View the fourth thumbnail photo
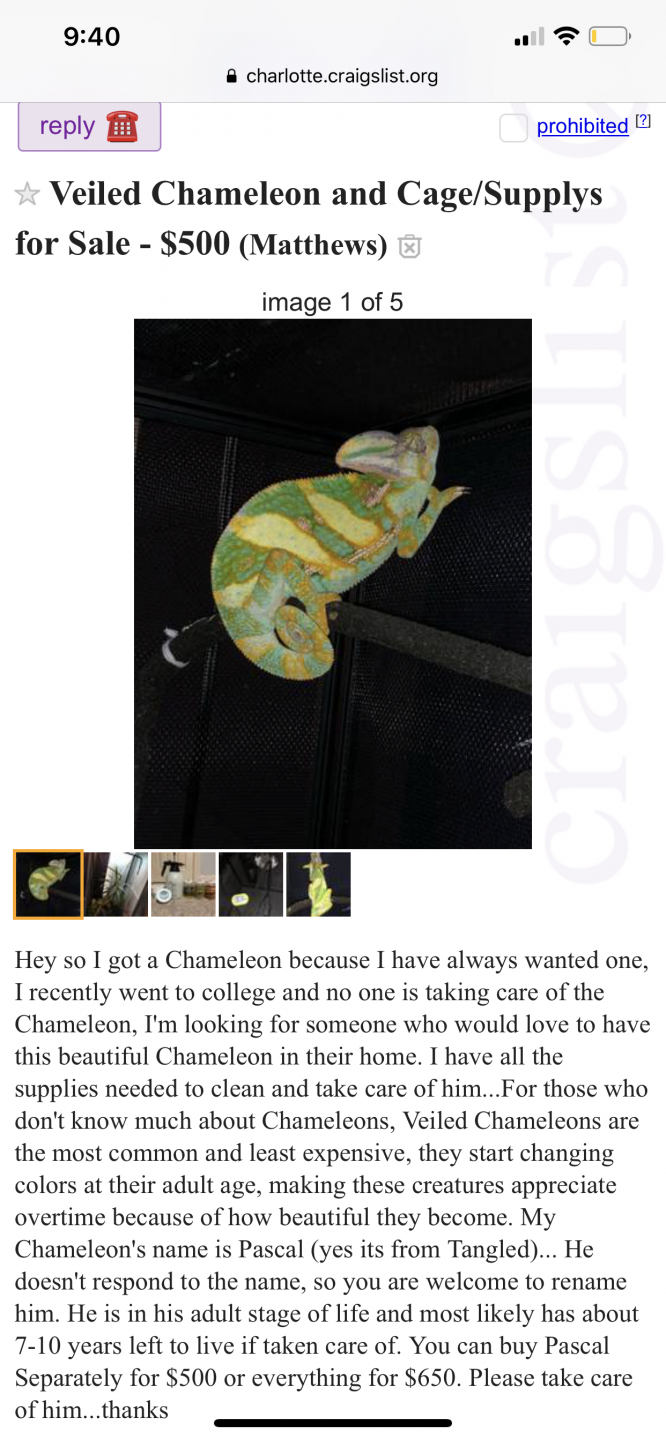The image size is (666, 1440). click(x=251, y=884)
